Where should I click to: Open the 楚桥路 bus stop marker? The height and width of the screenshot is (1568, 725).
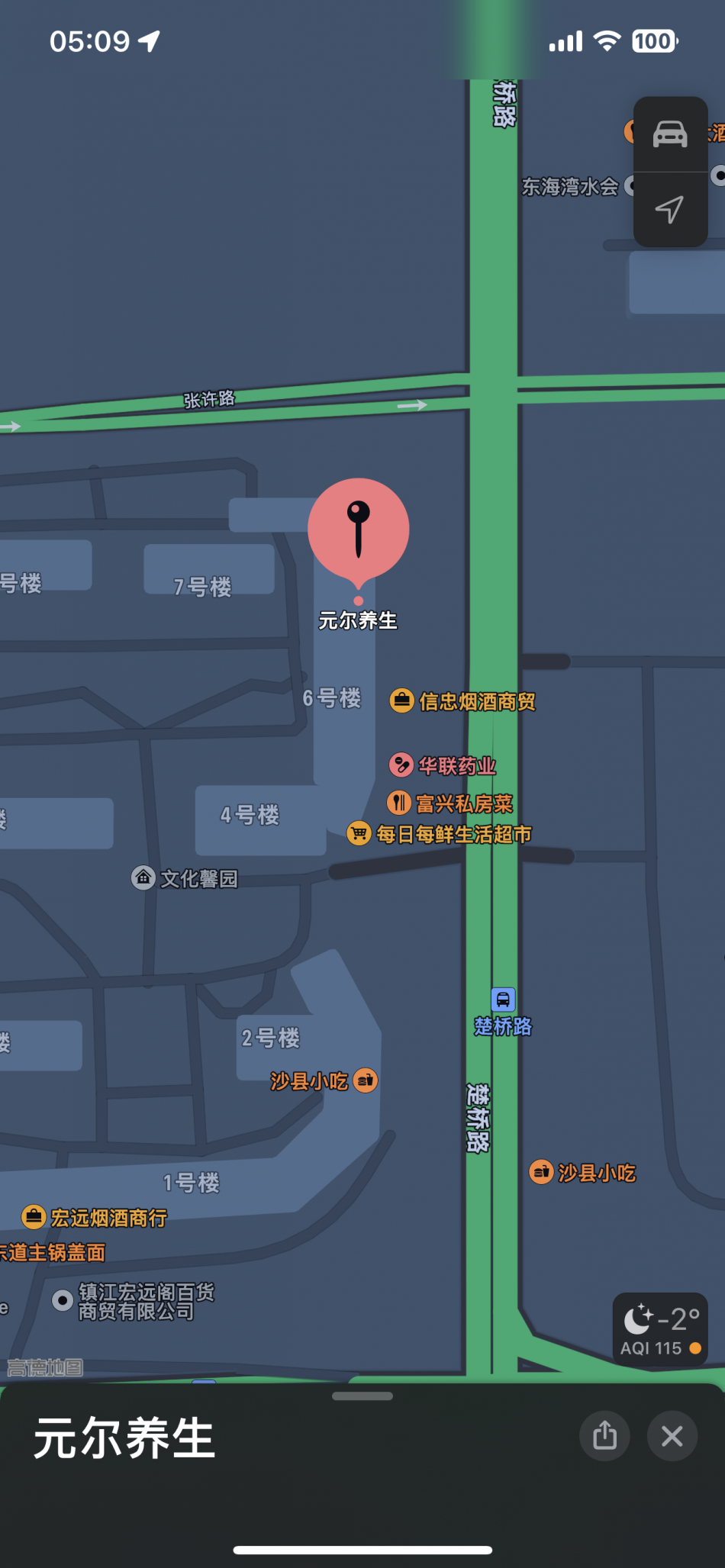point(503,999)
